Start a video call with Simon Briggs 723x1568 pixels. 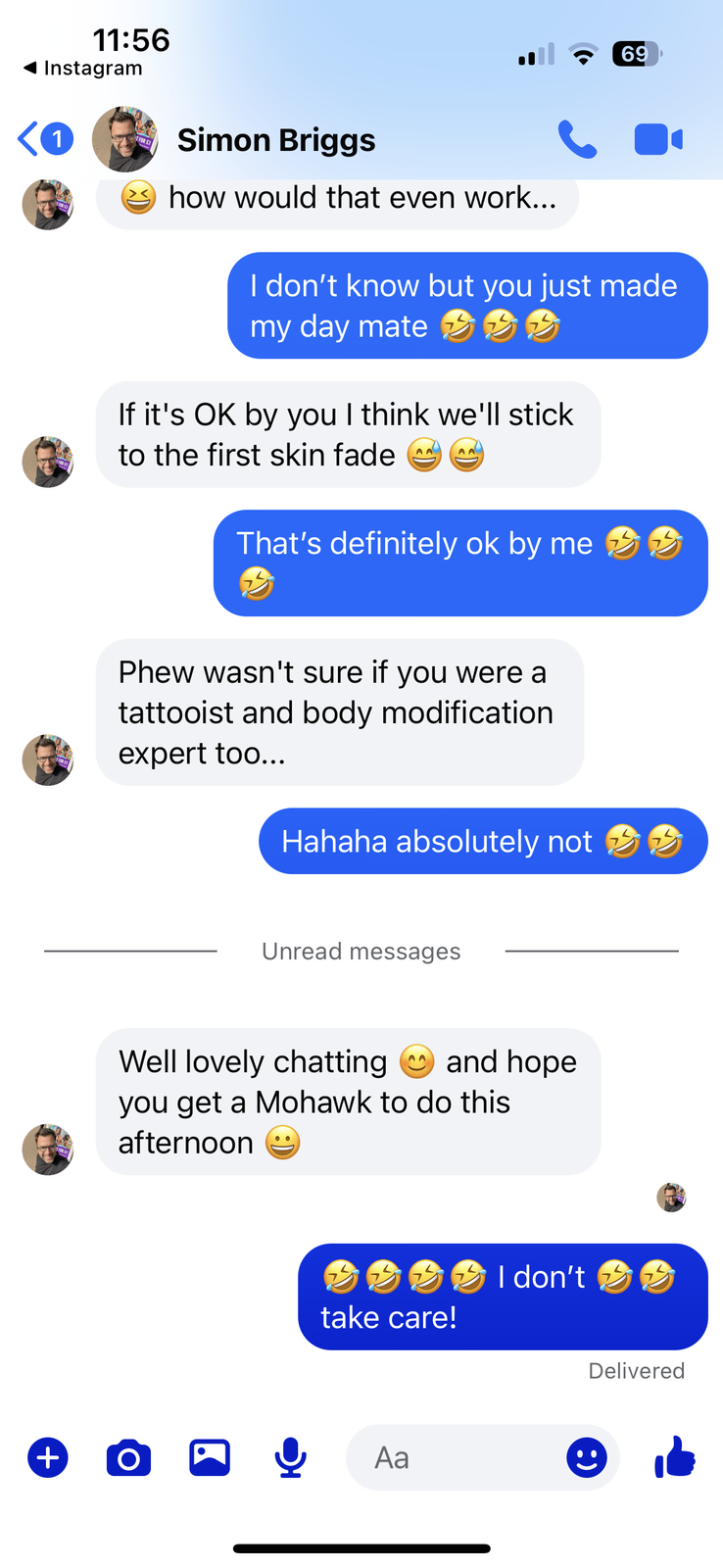[x=657, y=139]
